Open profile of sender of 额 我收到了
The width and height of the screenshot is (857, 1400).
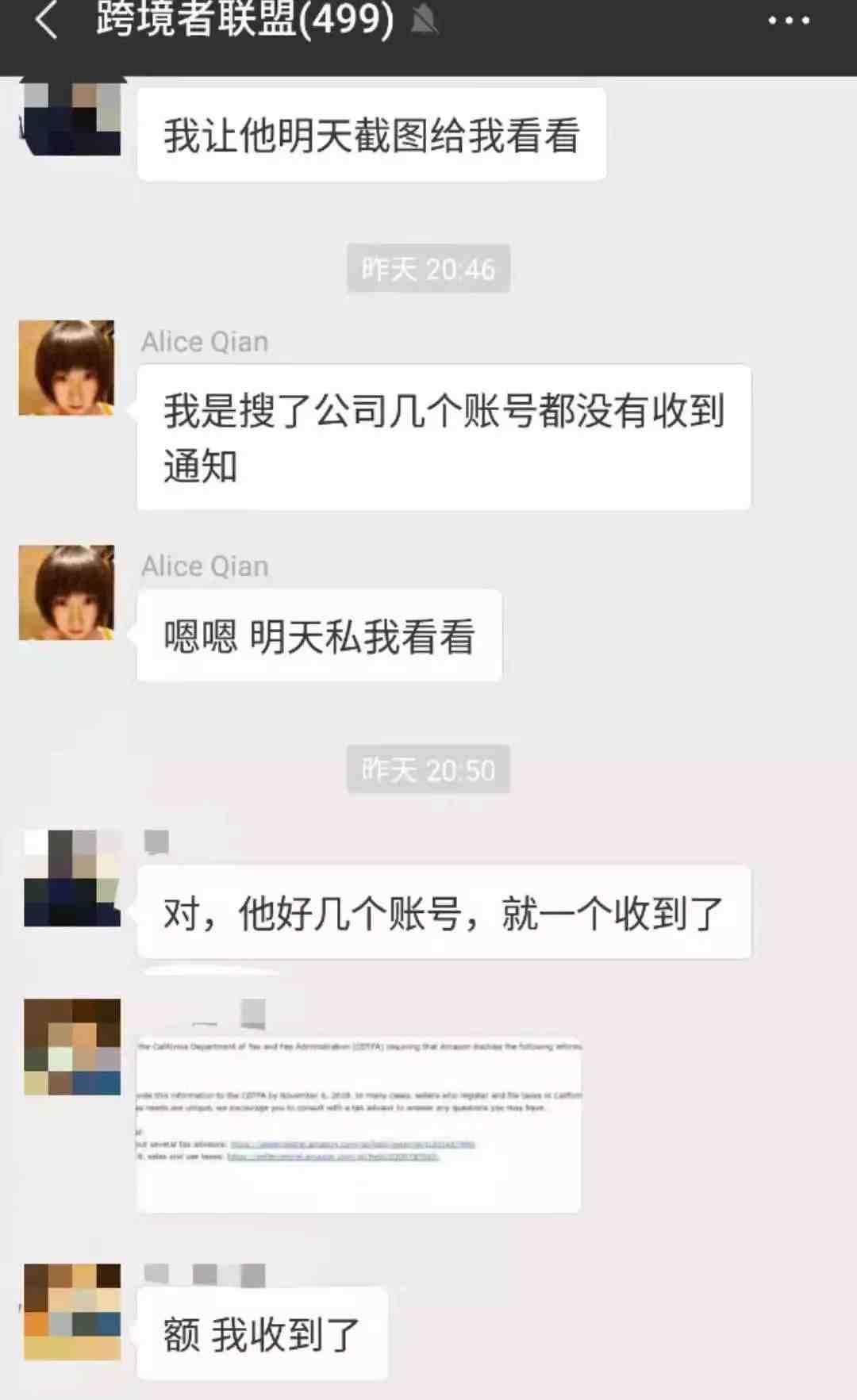(x=72, y=1312)
